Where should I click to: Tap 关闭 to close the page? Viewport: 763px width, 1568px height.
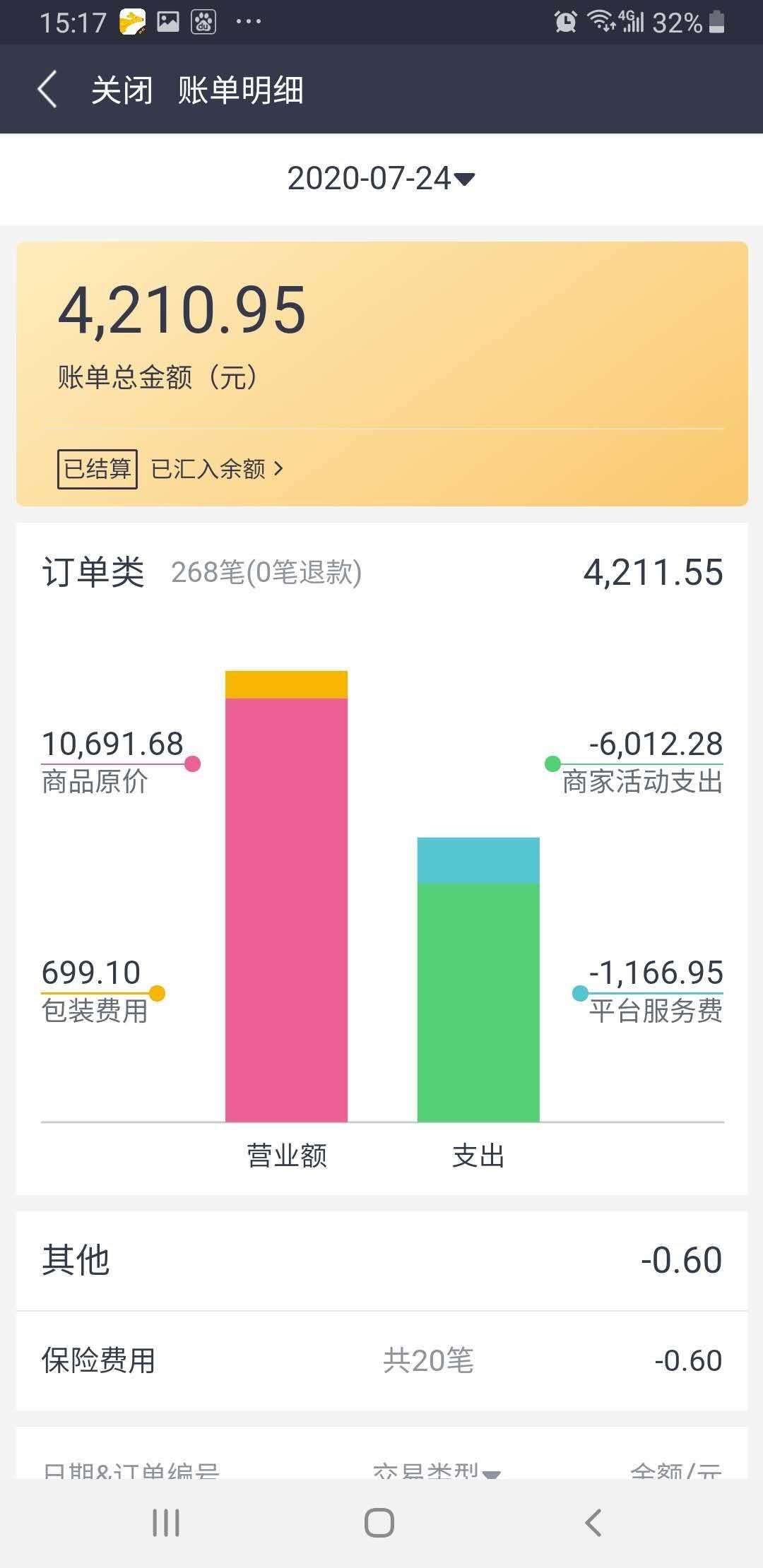[x=122, y=90]
